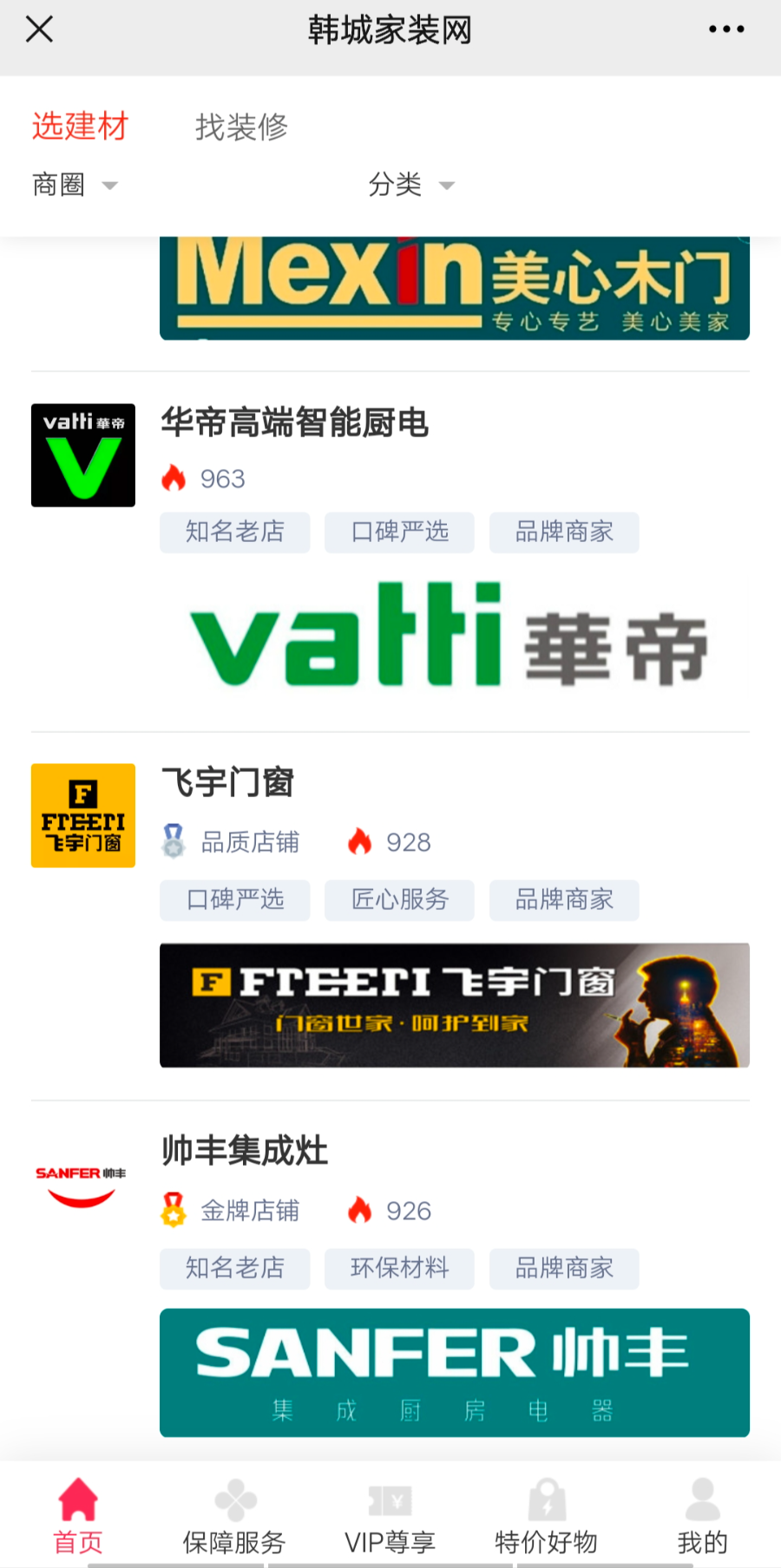View the FTEETI 飞宇门窗 banner image
The height and width of the screenshot is (1568, 781).
coord(454,1004)
